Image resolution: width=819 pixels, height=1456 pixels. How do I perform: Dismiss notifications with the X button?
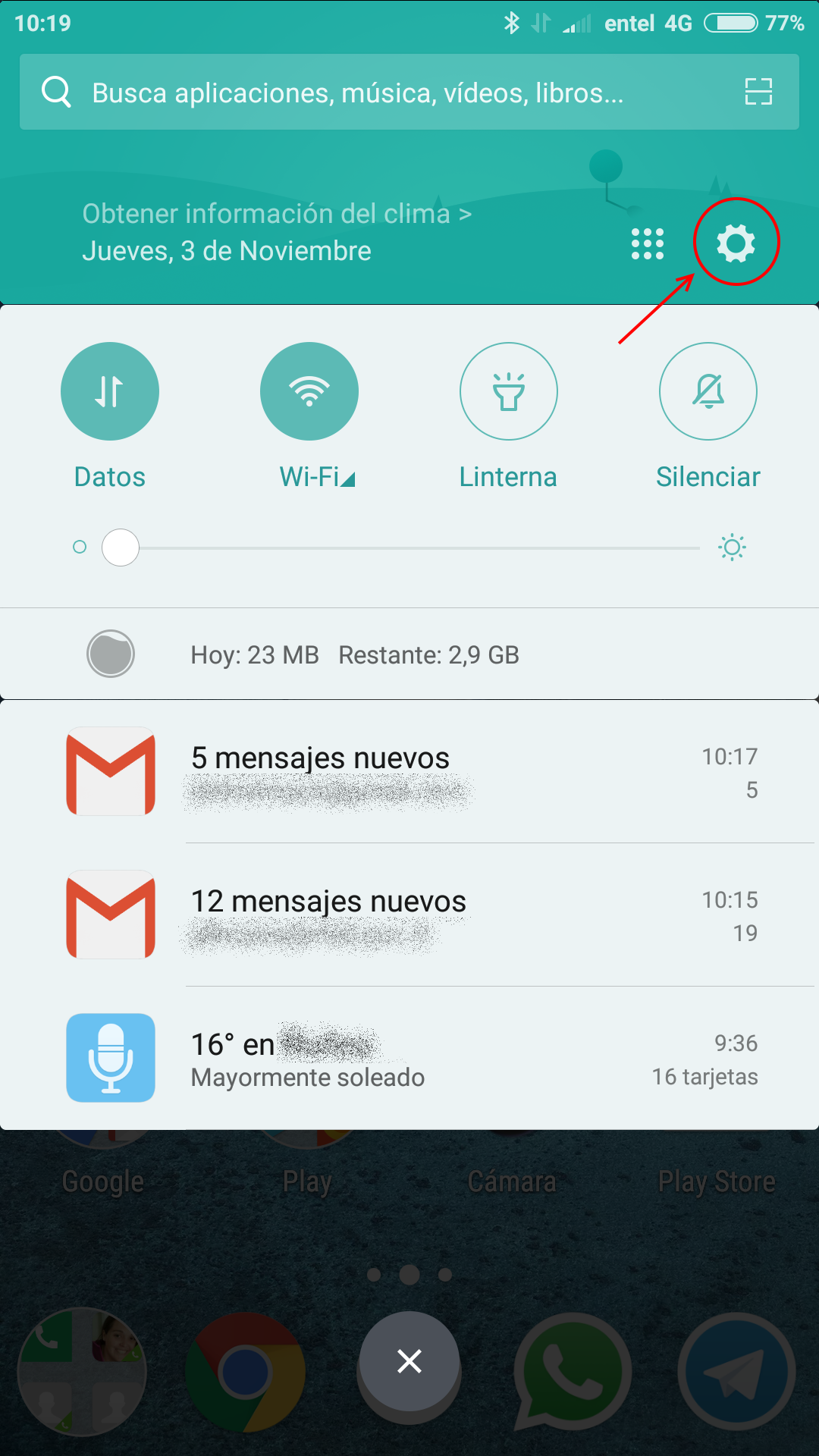tap(409, 1361)
